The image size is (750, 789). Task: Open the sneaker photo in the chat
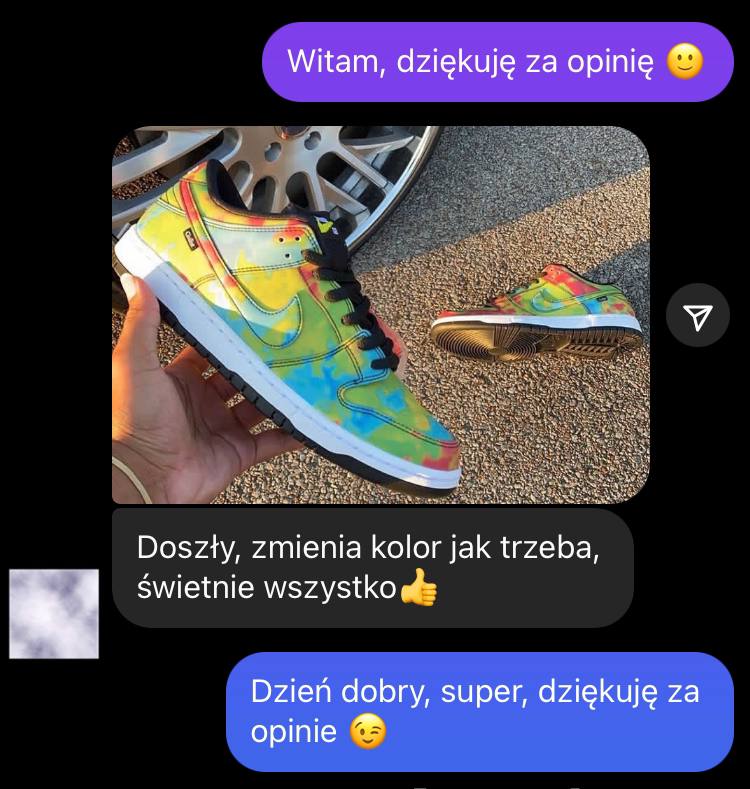(381, 315)
